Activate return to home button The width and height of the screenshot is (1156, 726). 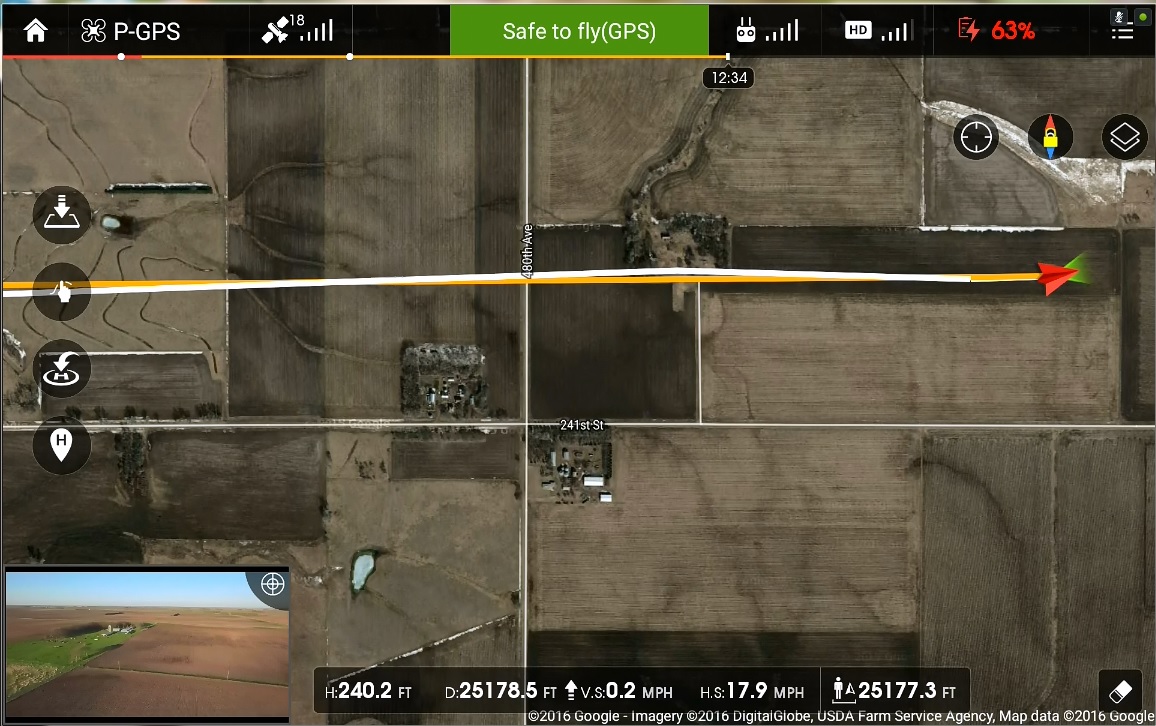coord(62,369)
